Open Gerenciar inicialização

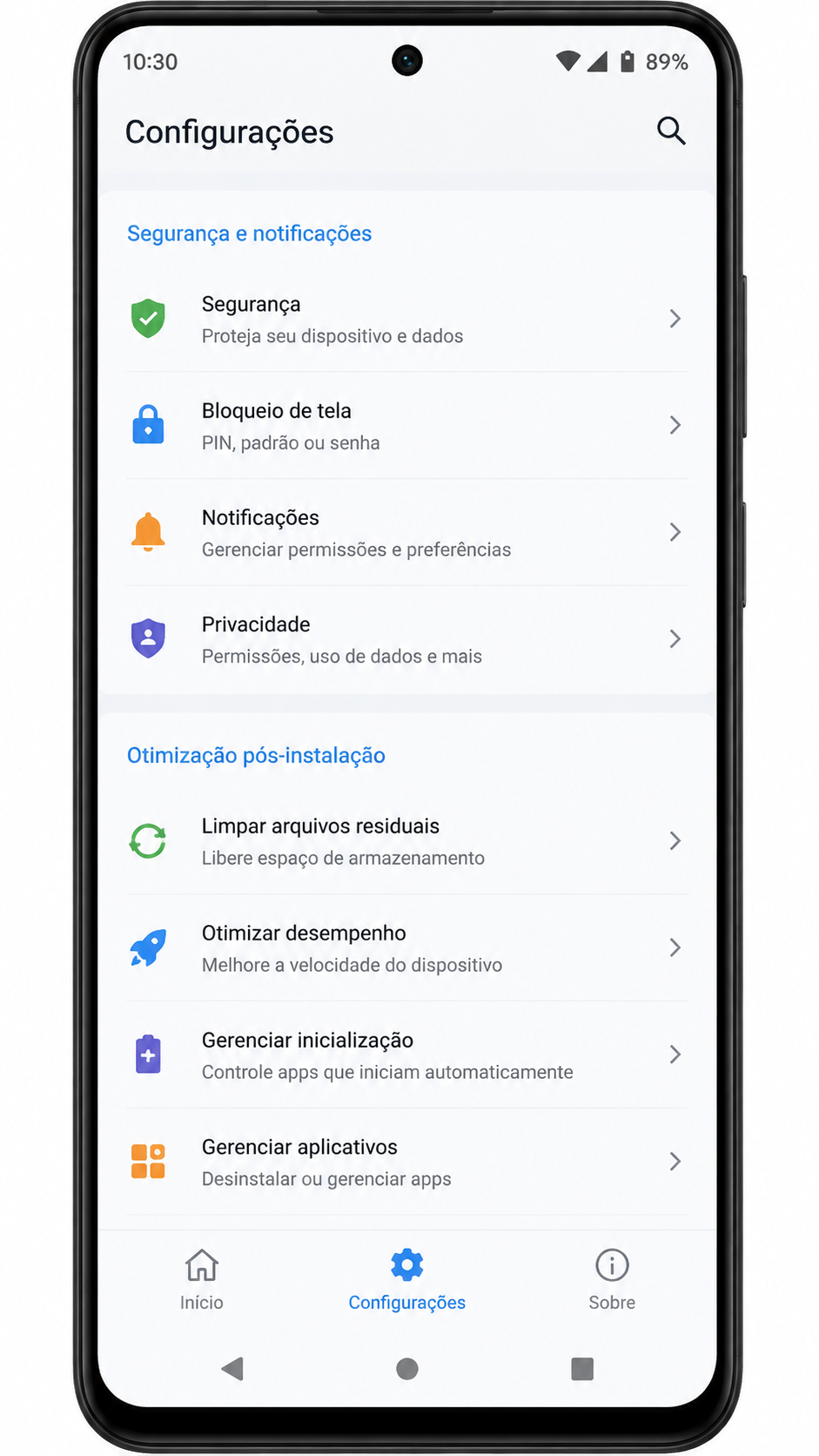[407, 1055]
